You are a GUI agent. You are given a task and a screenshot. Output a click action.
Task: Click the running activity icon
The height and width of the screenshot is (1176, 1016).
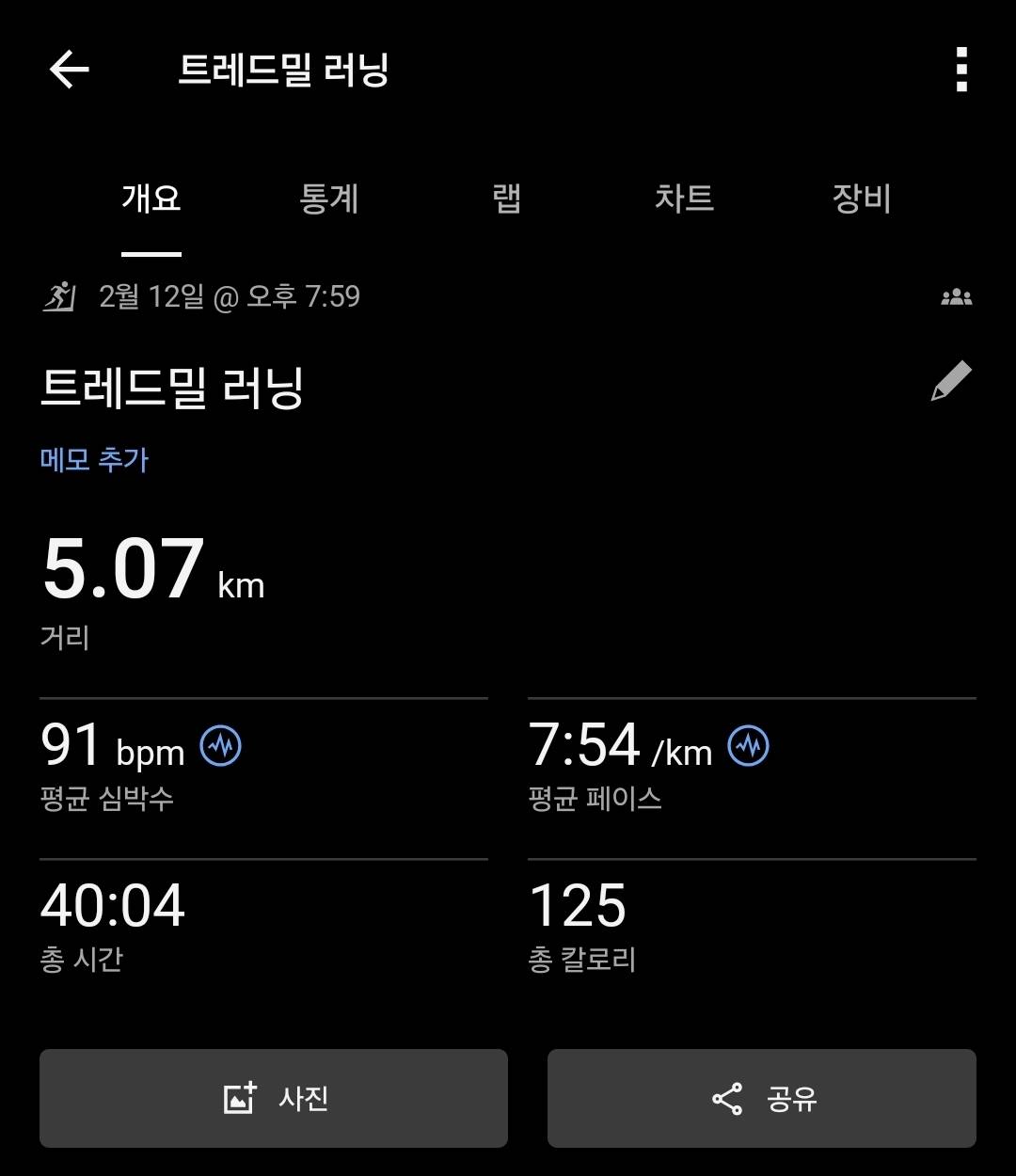click(59, 295)
